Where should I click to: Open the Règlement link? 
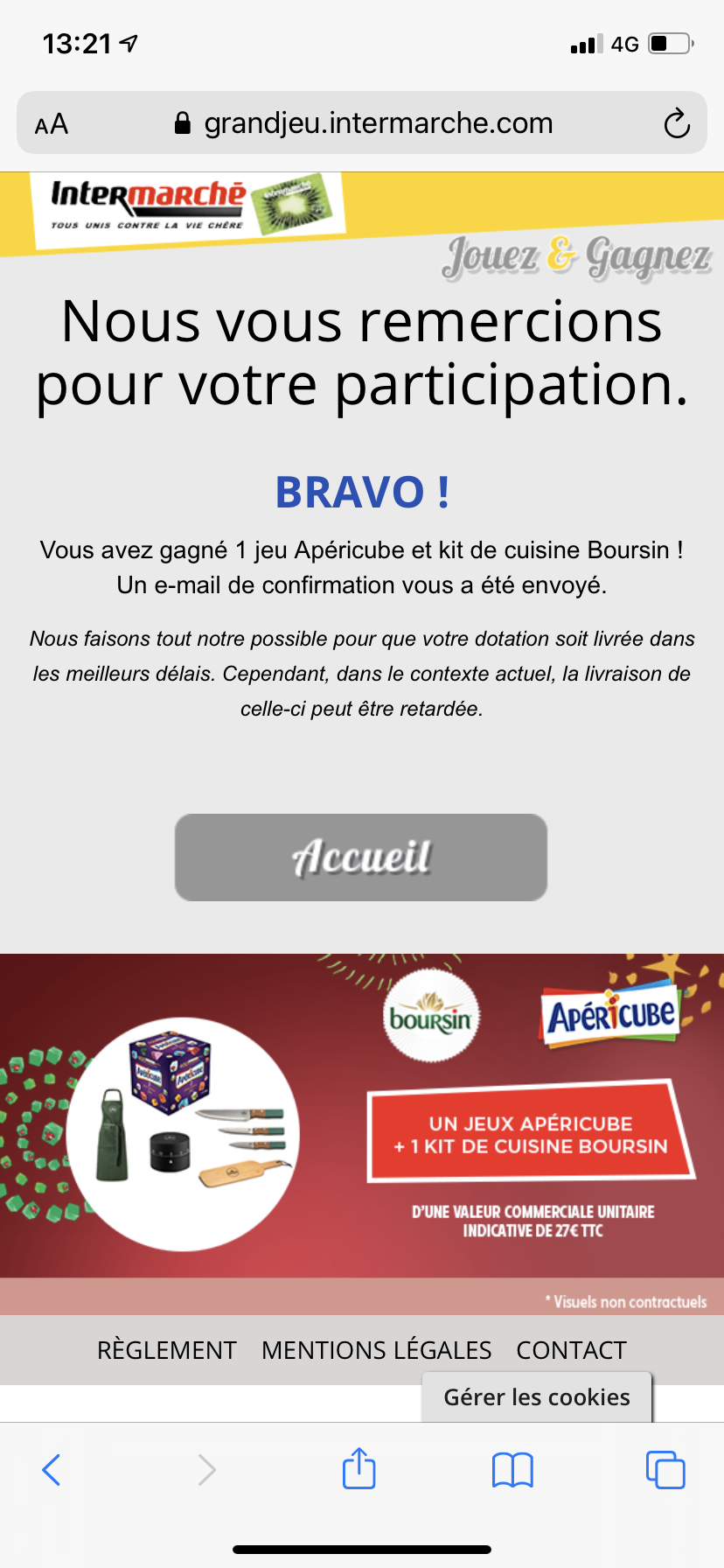[167, 1350]
